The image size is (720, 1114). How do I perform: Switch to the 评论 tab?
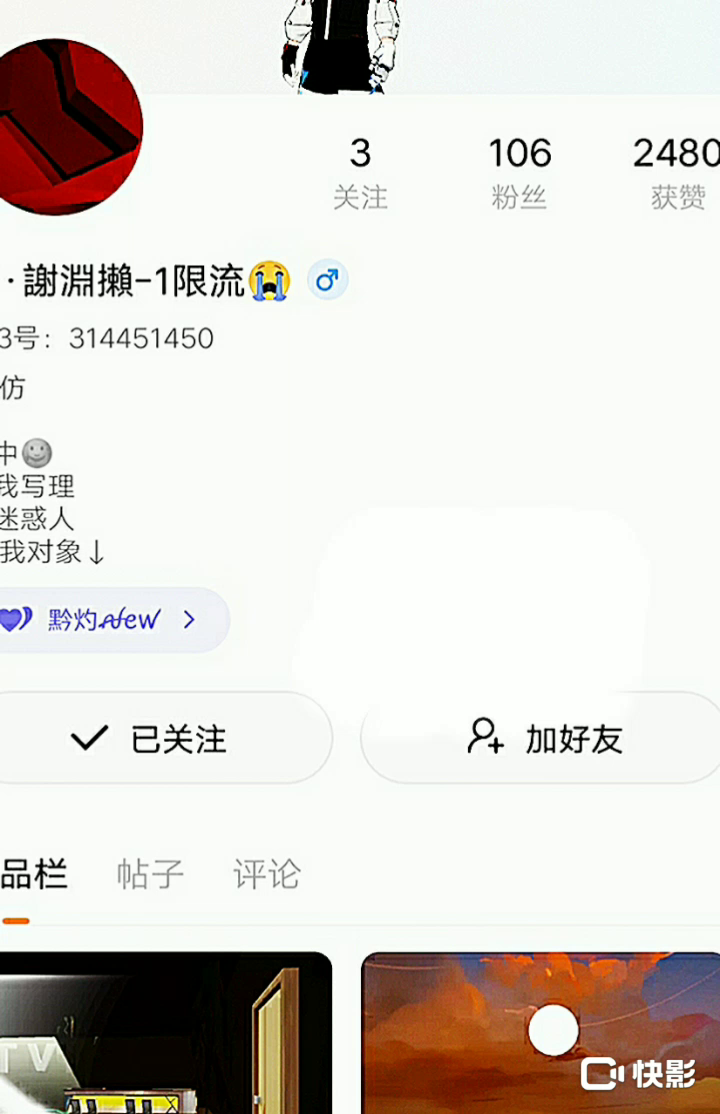(x=266, y=874)
